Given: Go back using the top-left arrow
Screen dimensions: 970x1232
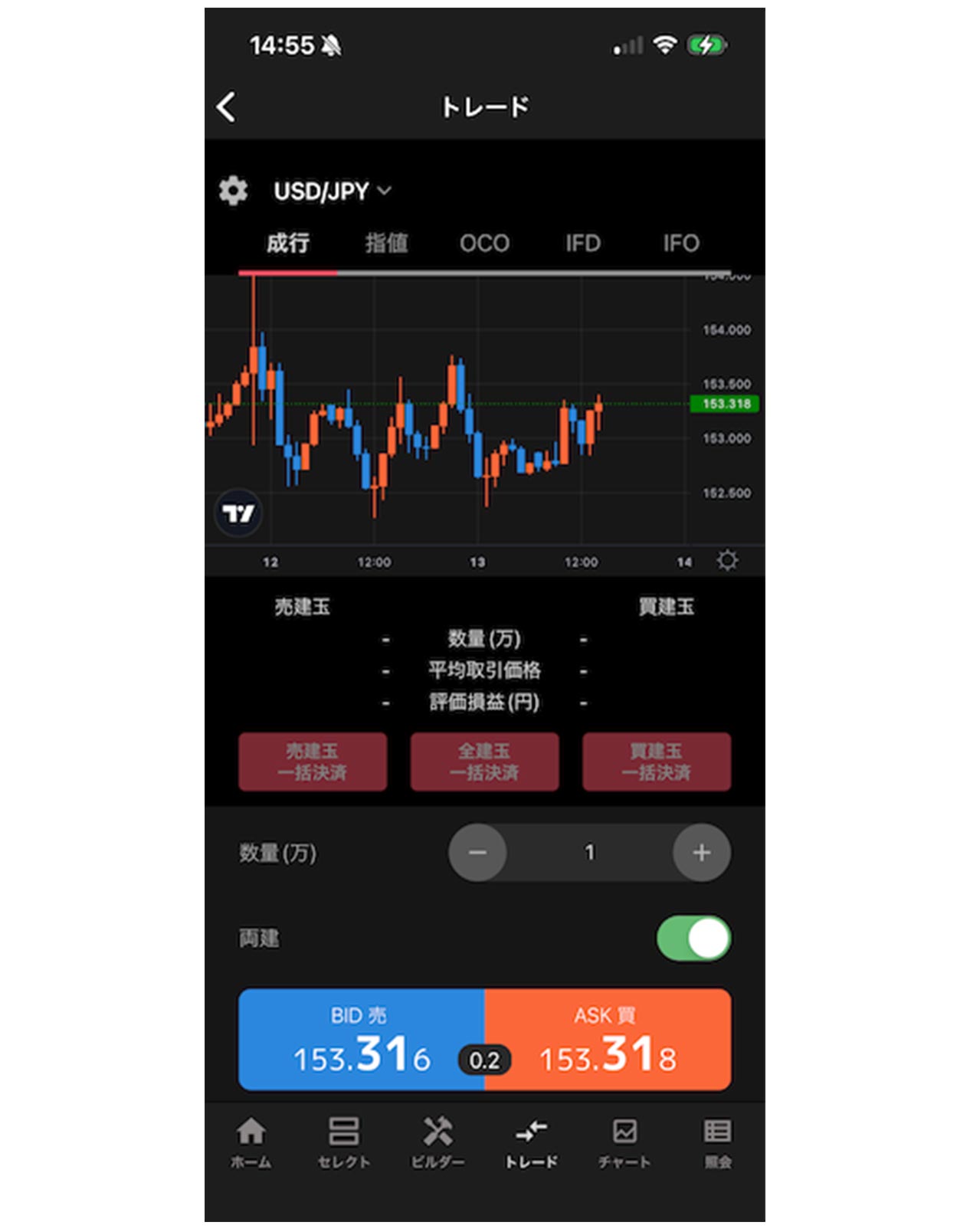Looking at the screenshot, I should coord(227,107).
